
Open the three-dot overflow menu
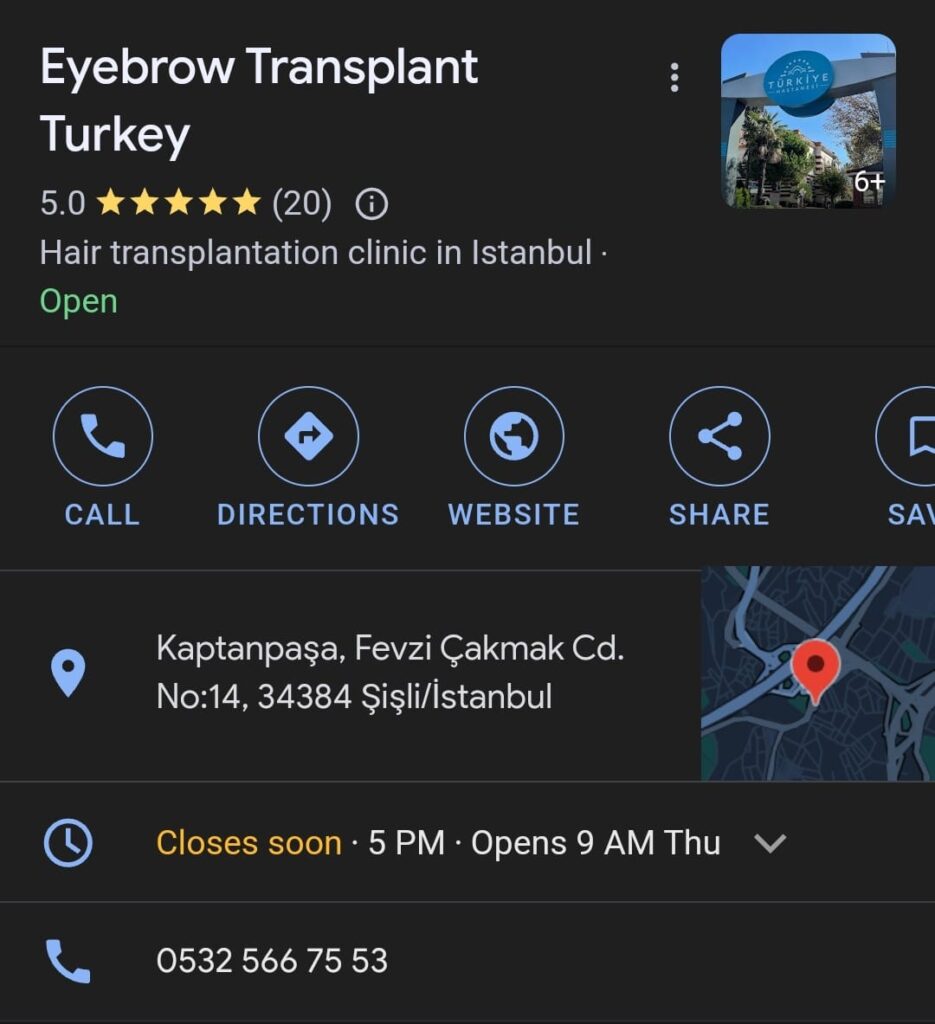point(674,75)
